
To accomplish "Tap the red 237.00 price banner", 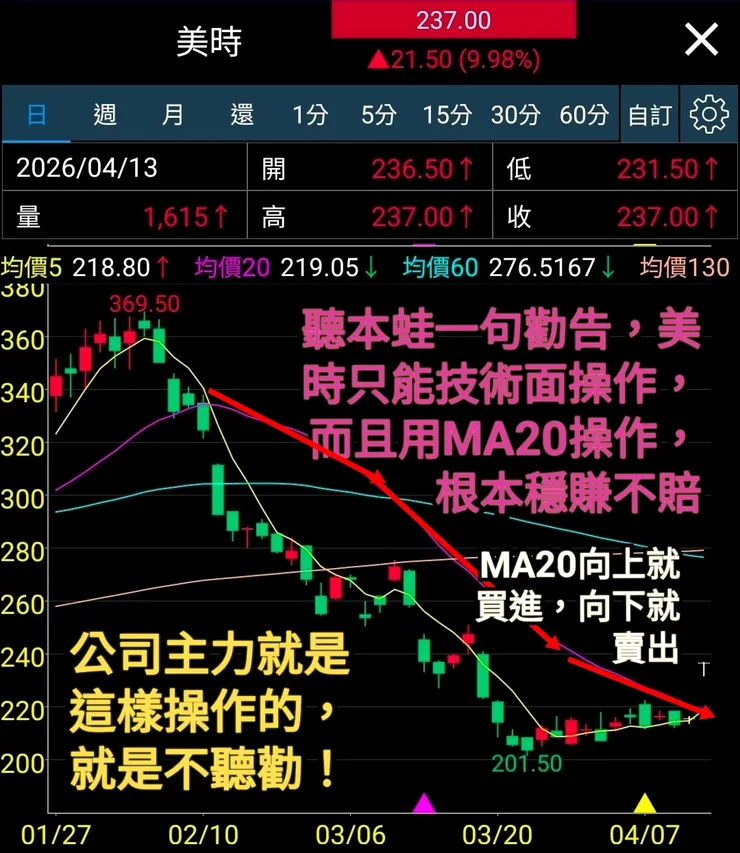I will pyautogui.click(x=455, y=20).
